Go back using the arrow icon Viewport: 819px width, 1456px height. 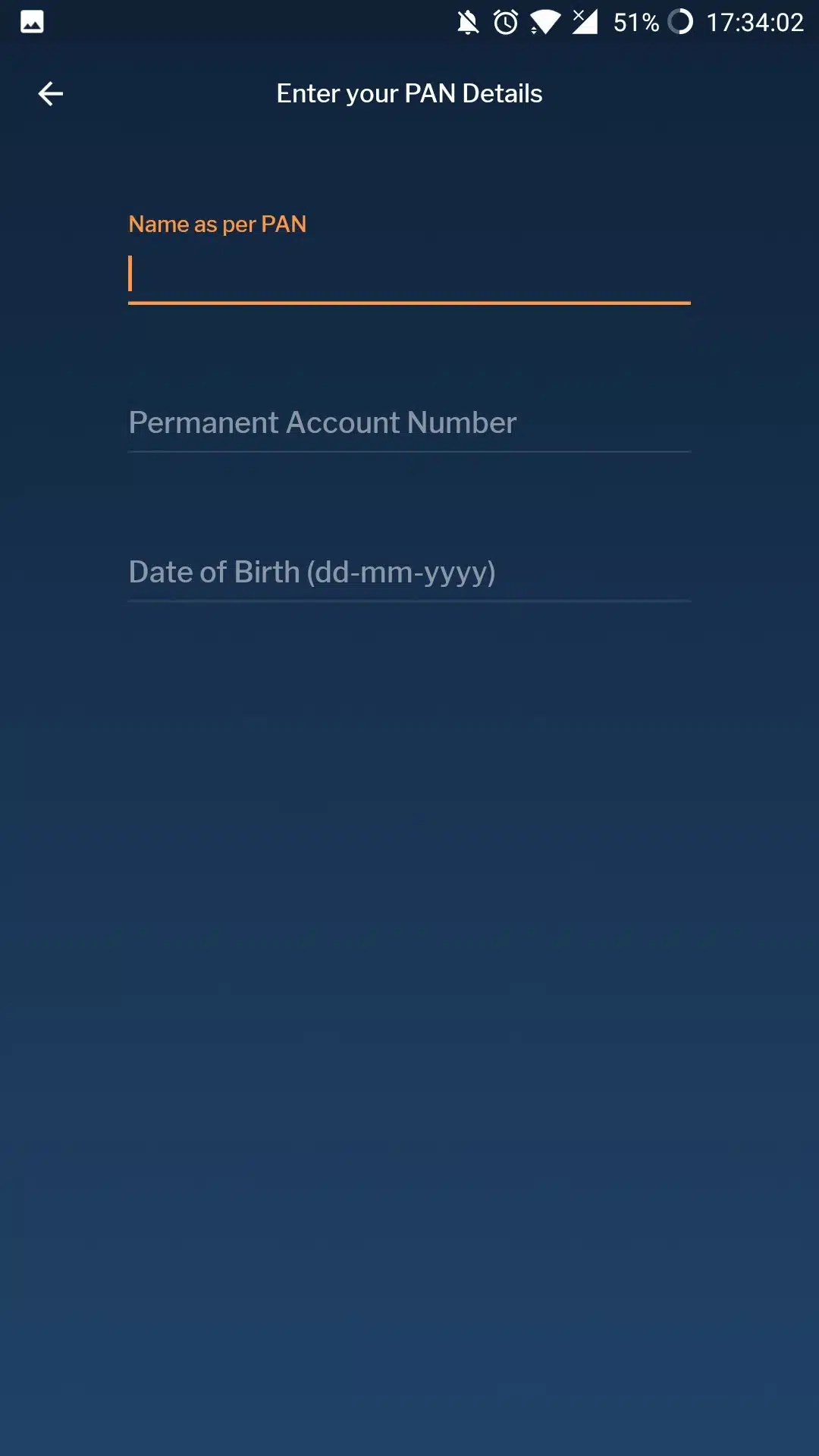tap(50, 94)
